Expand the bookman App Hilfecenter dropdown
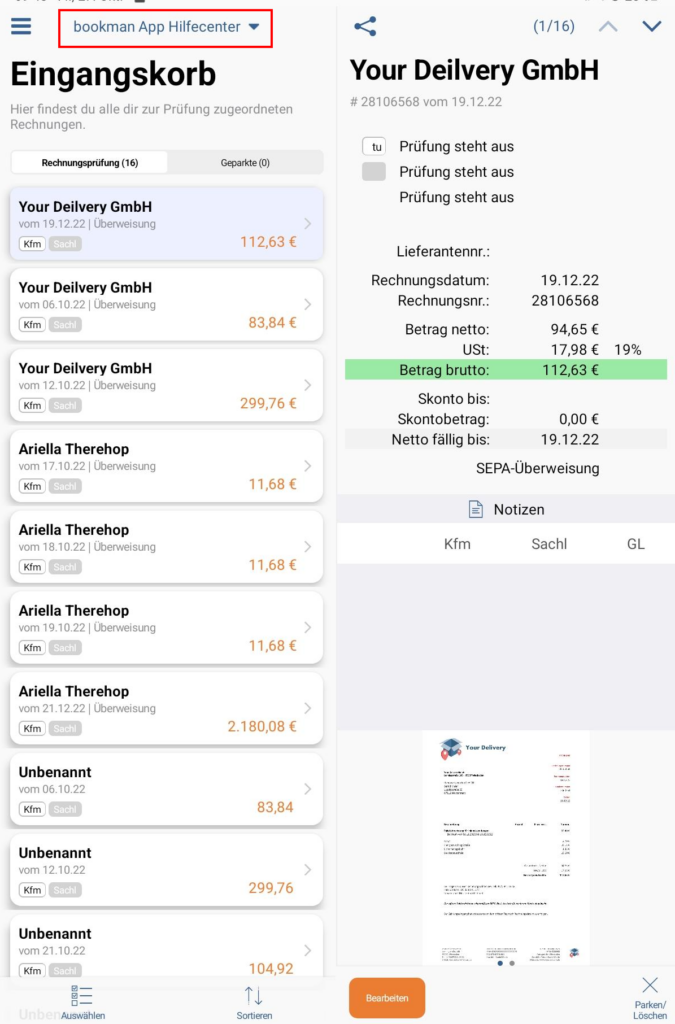The height and width of the screenshot is (1024, 675). 165,27
